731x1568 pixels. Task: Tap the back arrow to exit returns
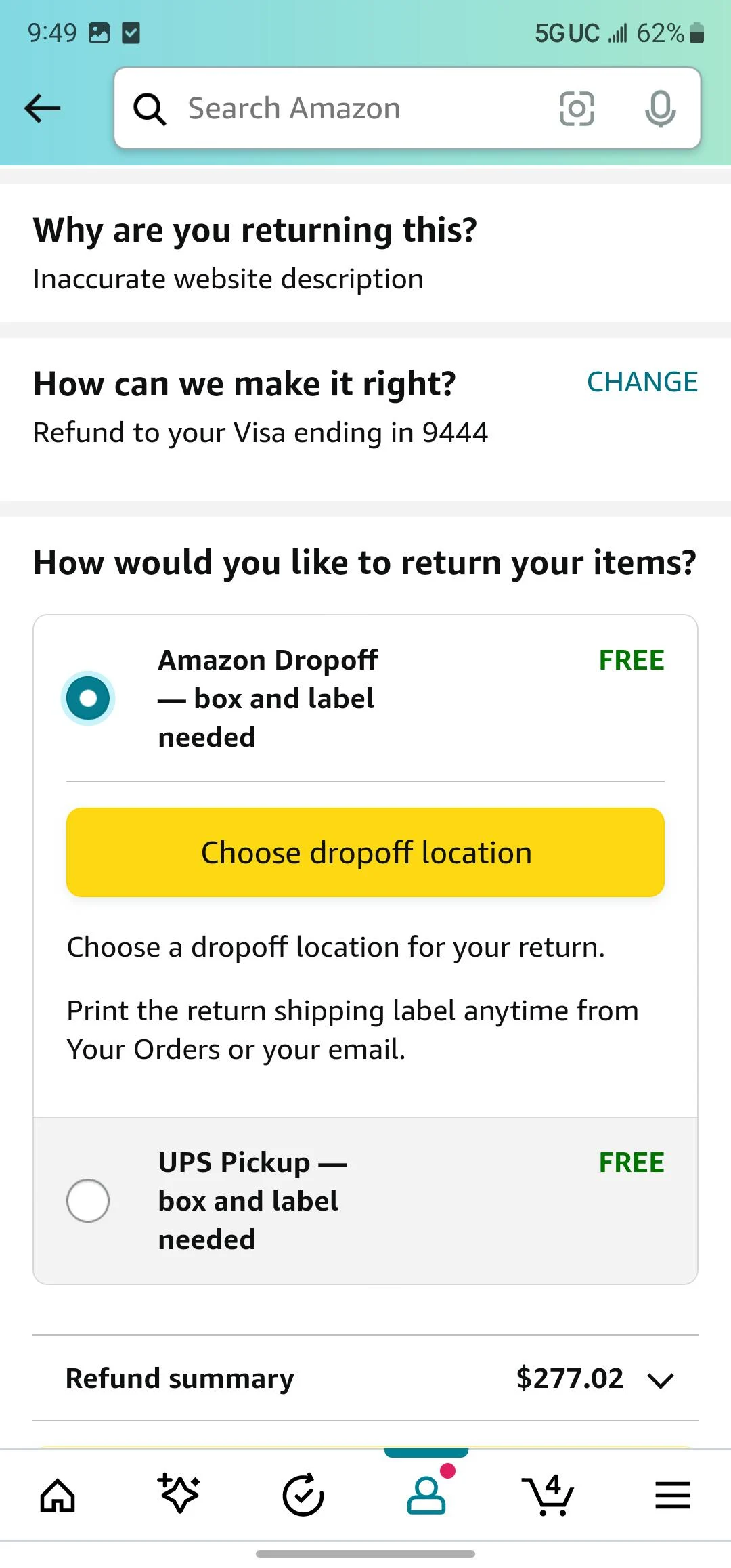point(42,108)
